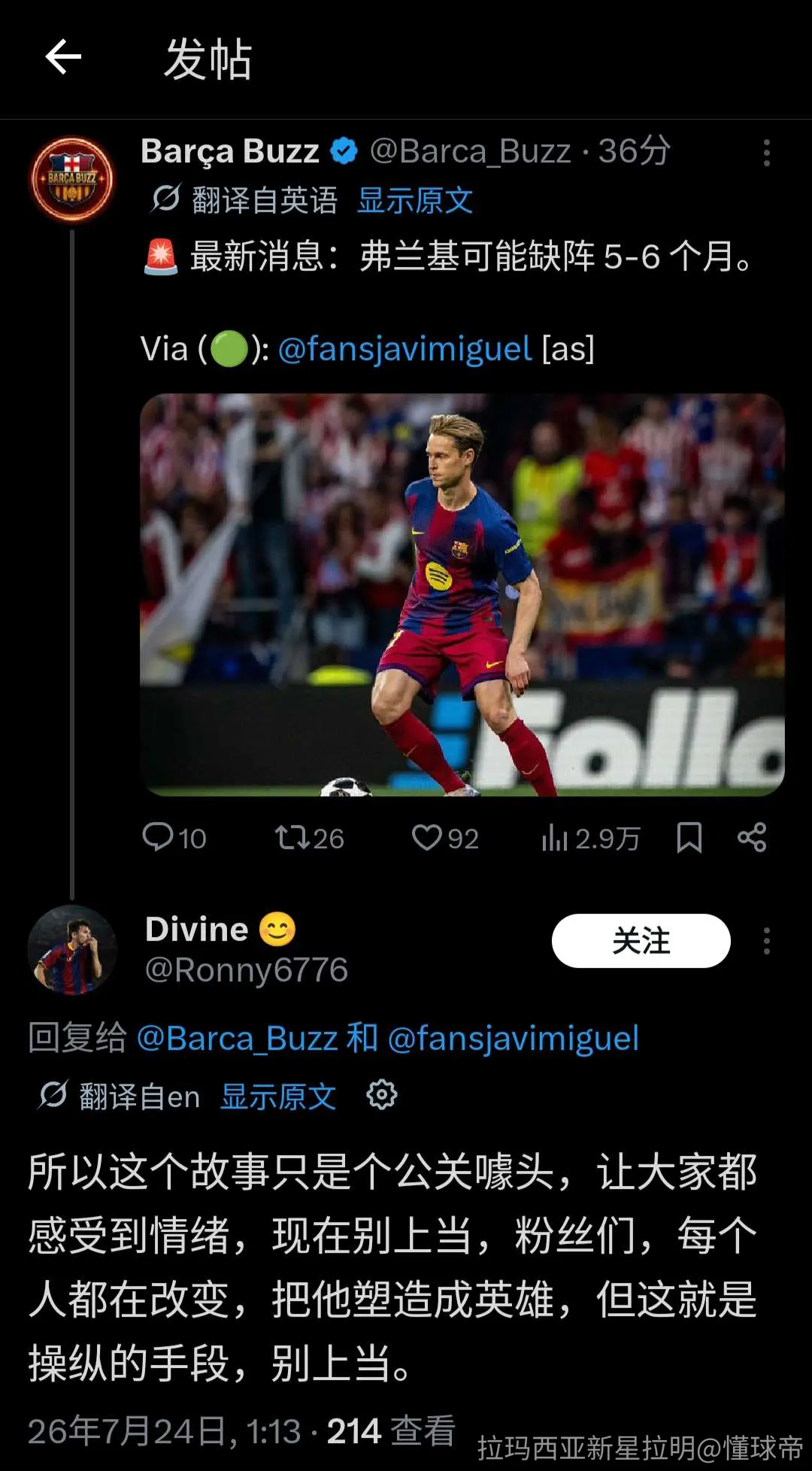Screen dimensions: 812x1471
Task: Open Barça Buzz's profile avatar
Action: click(x=72, y=179)
